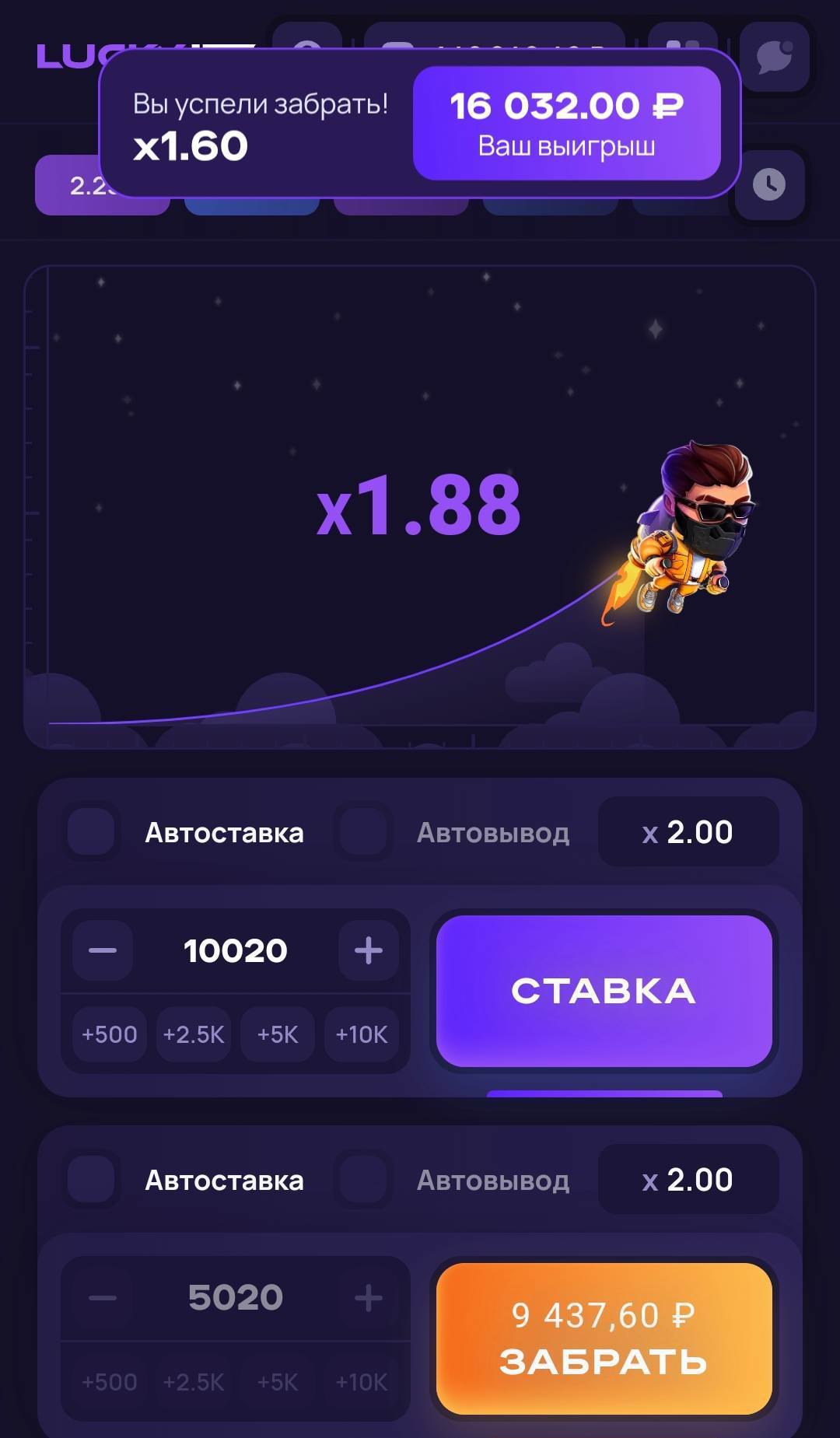Add +2.5K to the 10020 bet
This screenshot has height=1438, width=840.
(x=194, y=1034)
